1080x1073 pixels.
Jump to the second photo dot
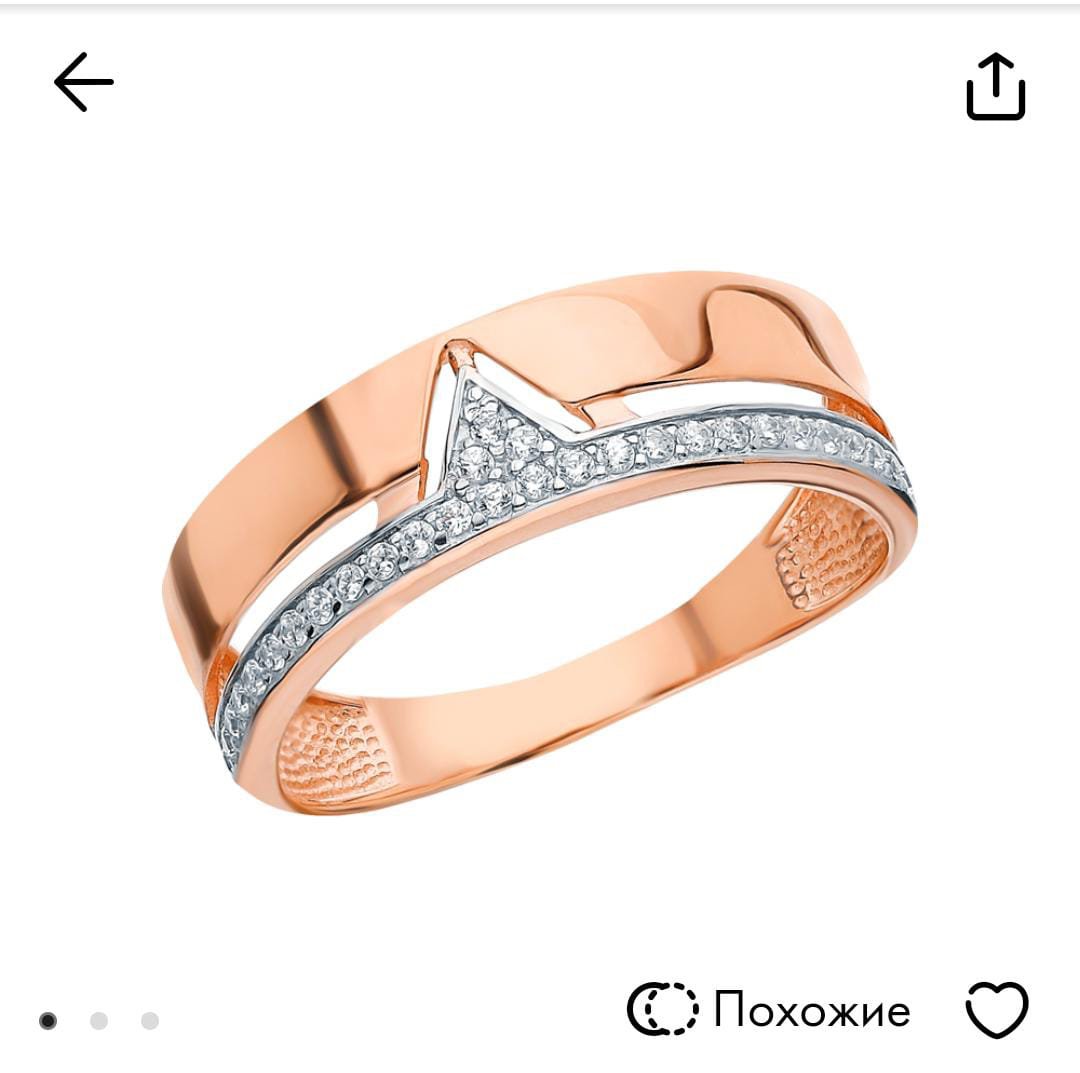(x=98, y=1021)
